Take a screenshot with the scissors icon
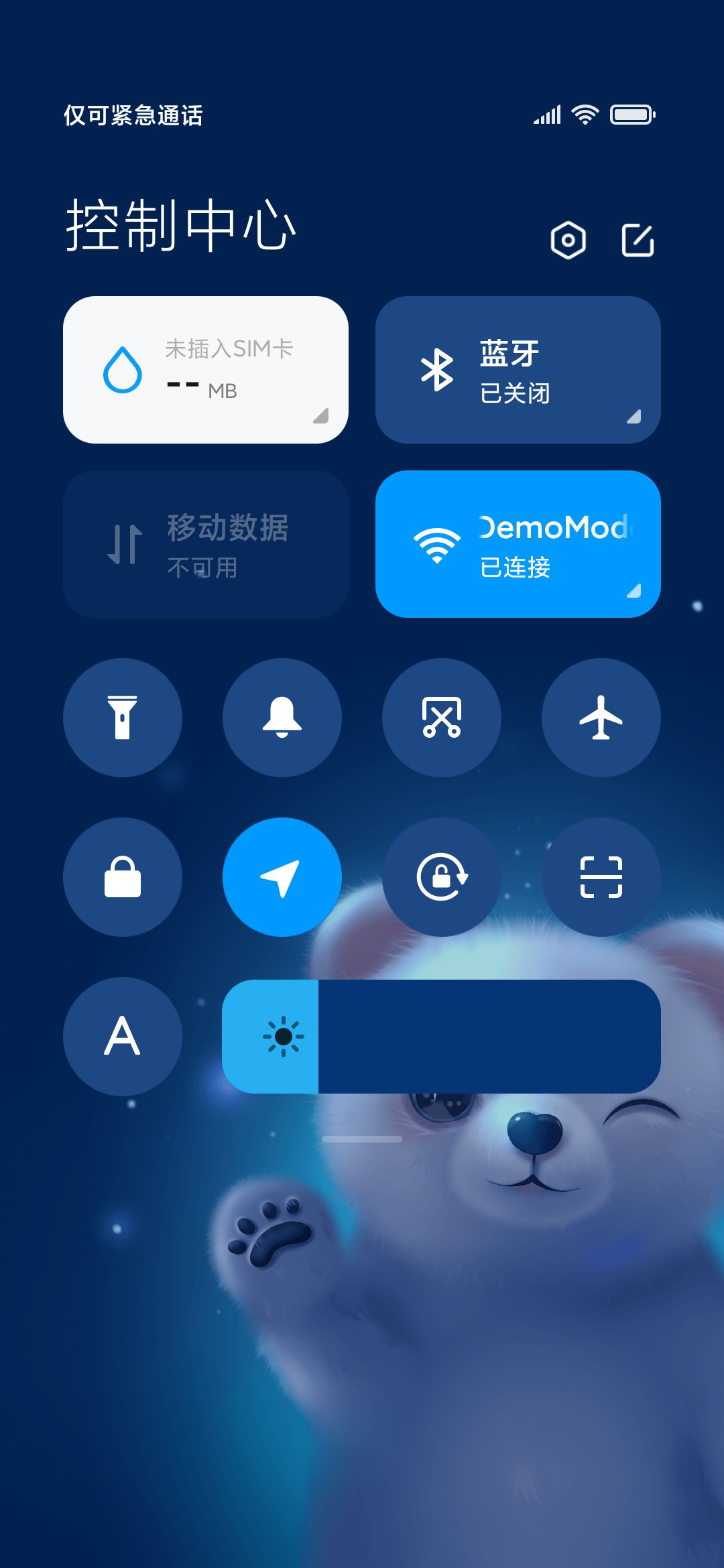 (x=442, y=718)
